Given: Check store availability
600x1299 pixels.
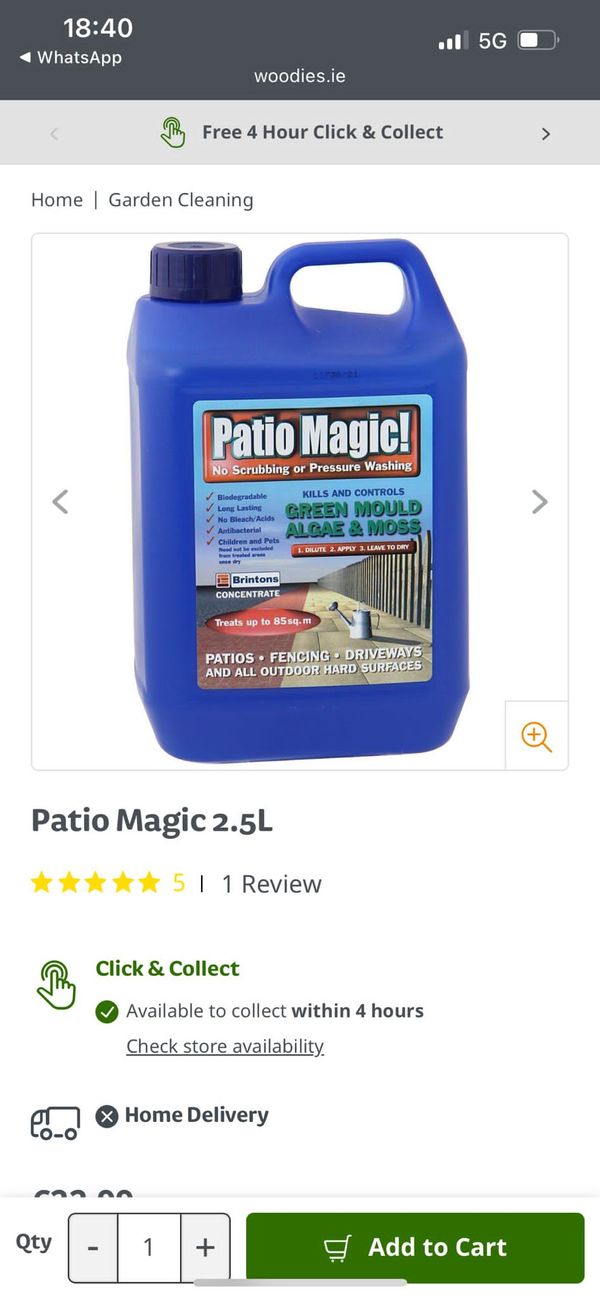Looking at the screenshot, I should [x=225, y=1046].
